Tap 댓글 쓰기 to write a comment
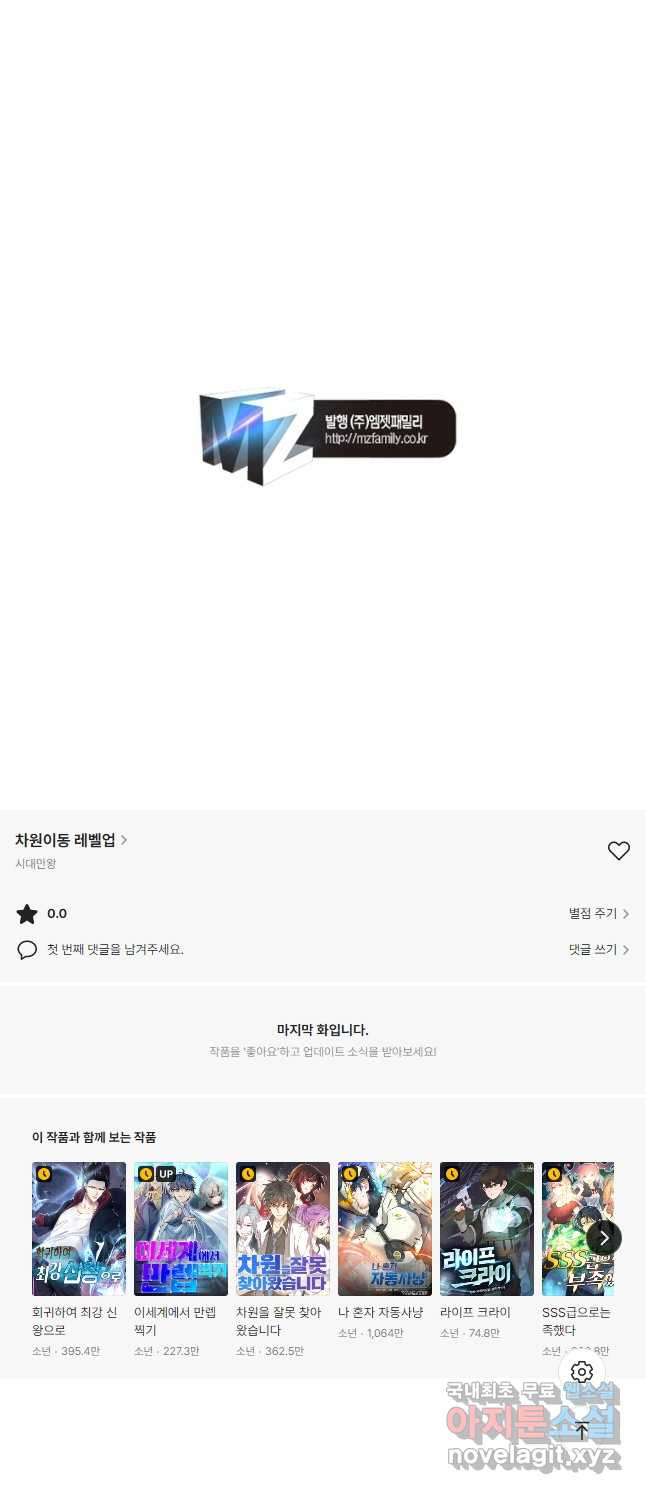The height and width of the screenshot is (1494, 646). 598,950
